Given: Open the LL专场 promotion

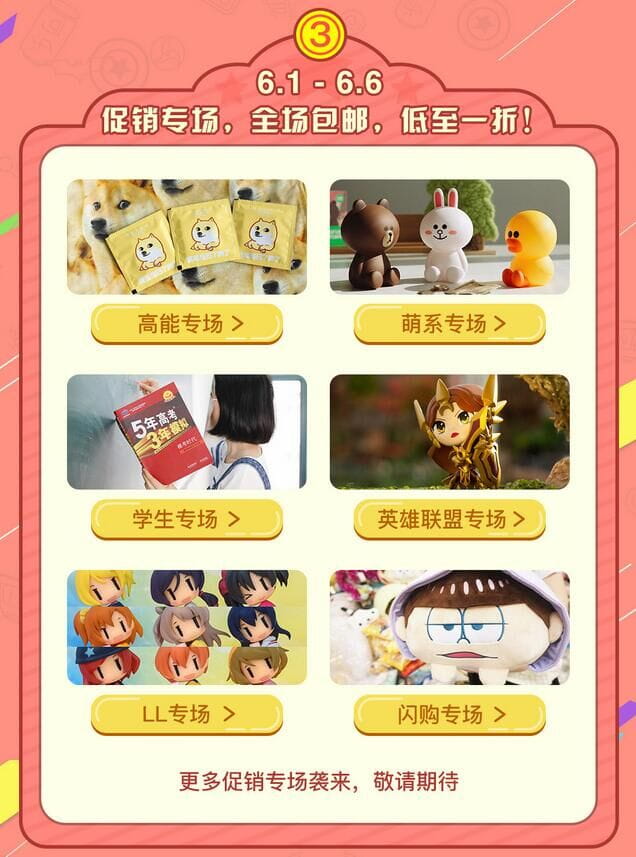Looking at the screenshot, I should 187,713.
